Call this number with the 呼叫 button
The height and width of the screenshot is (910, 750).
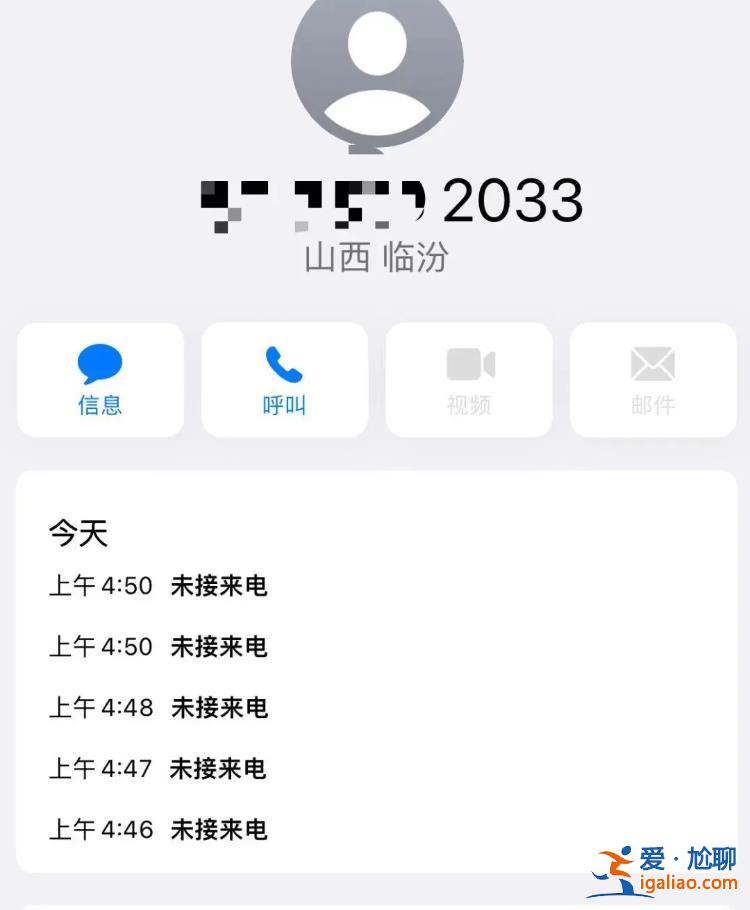click(284, 380)
